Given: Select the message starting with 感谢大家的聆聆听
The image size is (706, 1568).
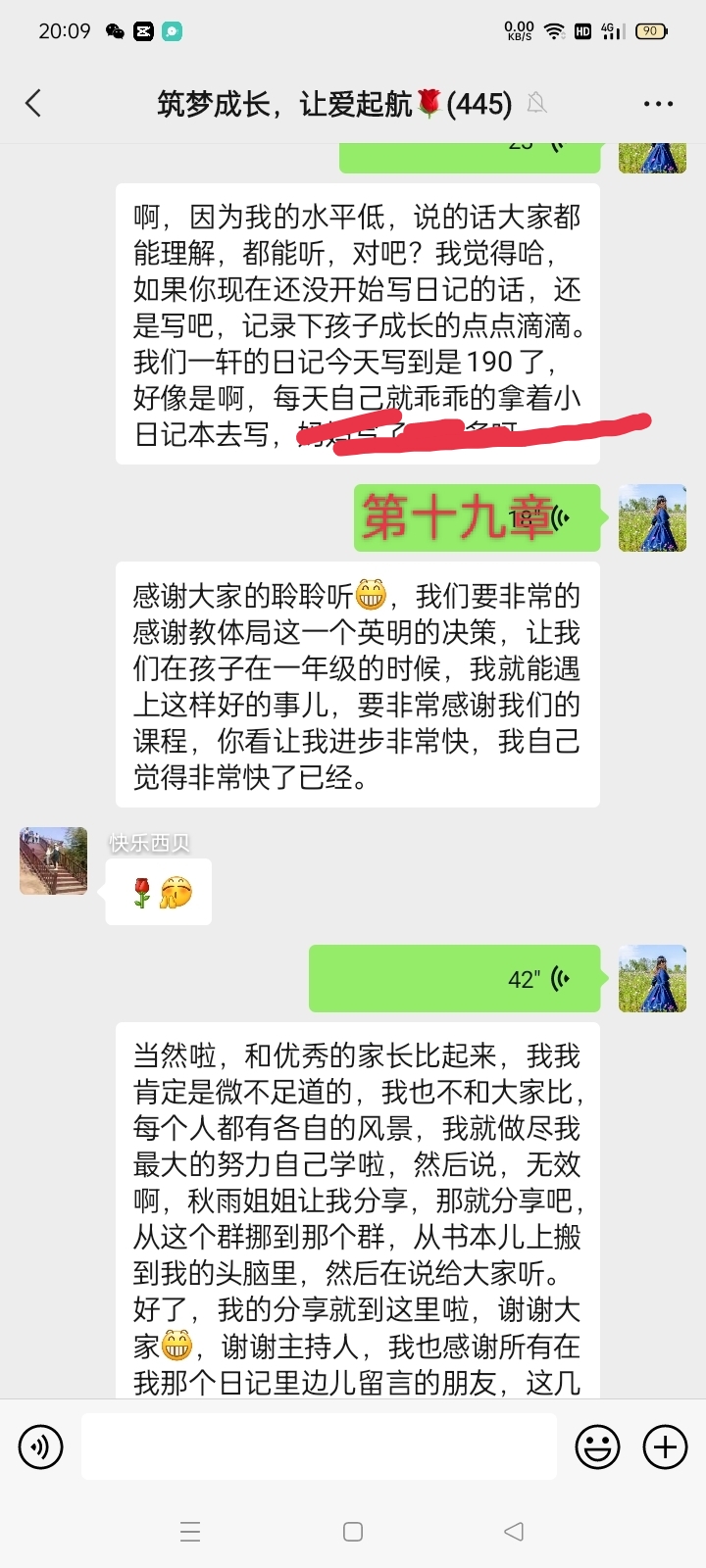Looking at the screenshot, I should (355, 686).
